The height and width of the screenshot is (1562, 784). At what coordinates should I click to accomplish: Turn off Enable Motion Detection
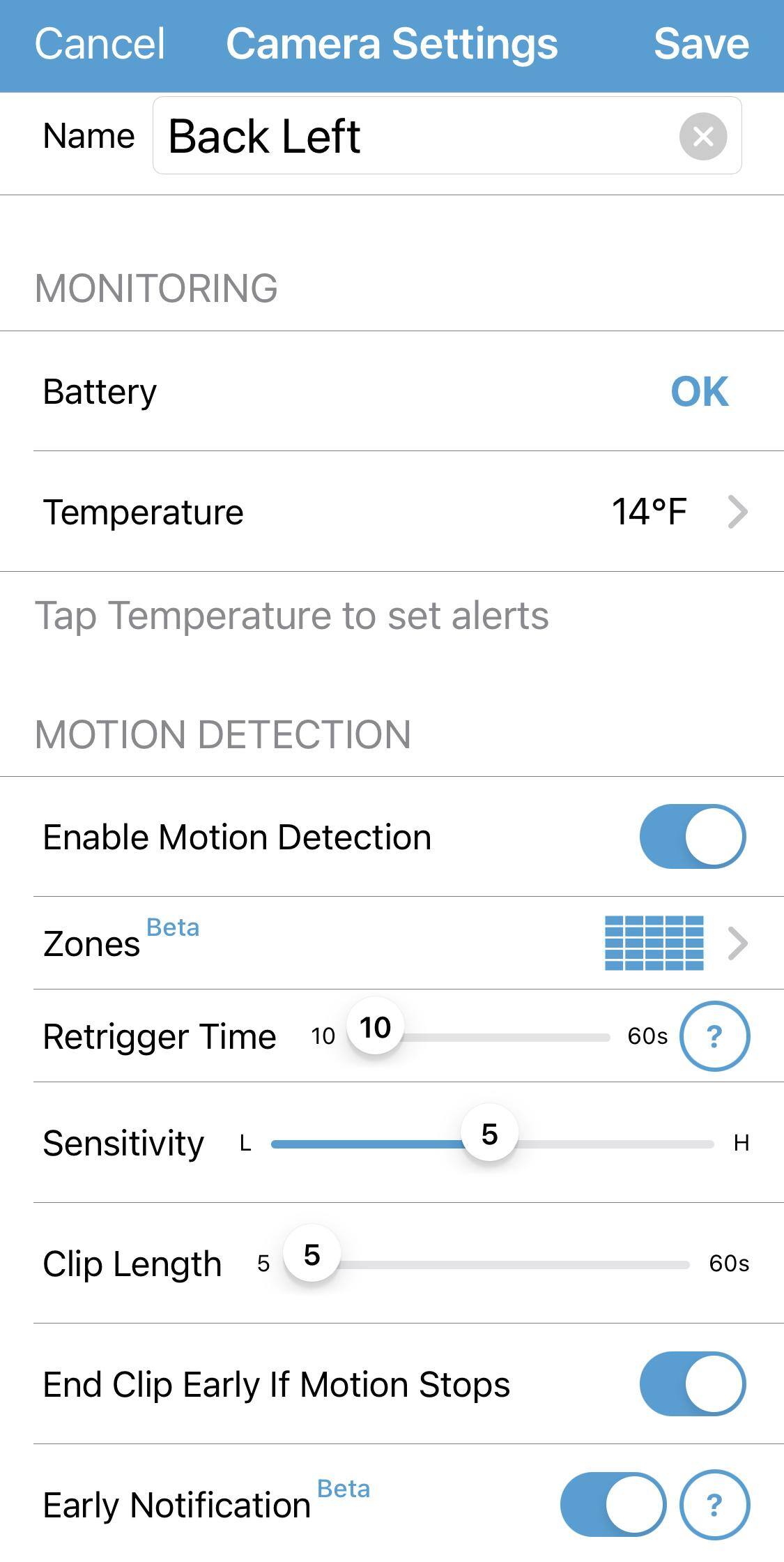pyautogui.click(x=692, y=836)
